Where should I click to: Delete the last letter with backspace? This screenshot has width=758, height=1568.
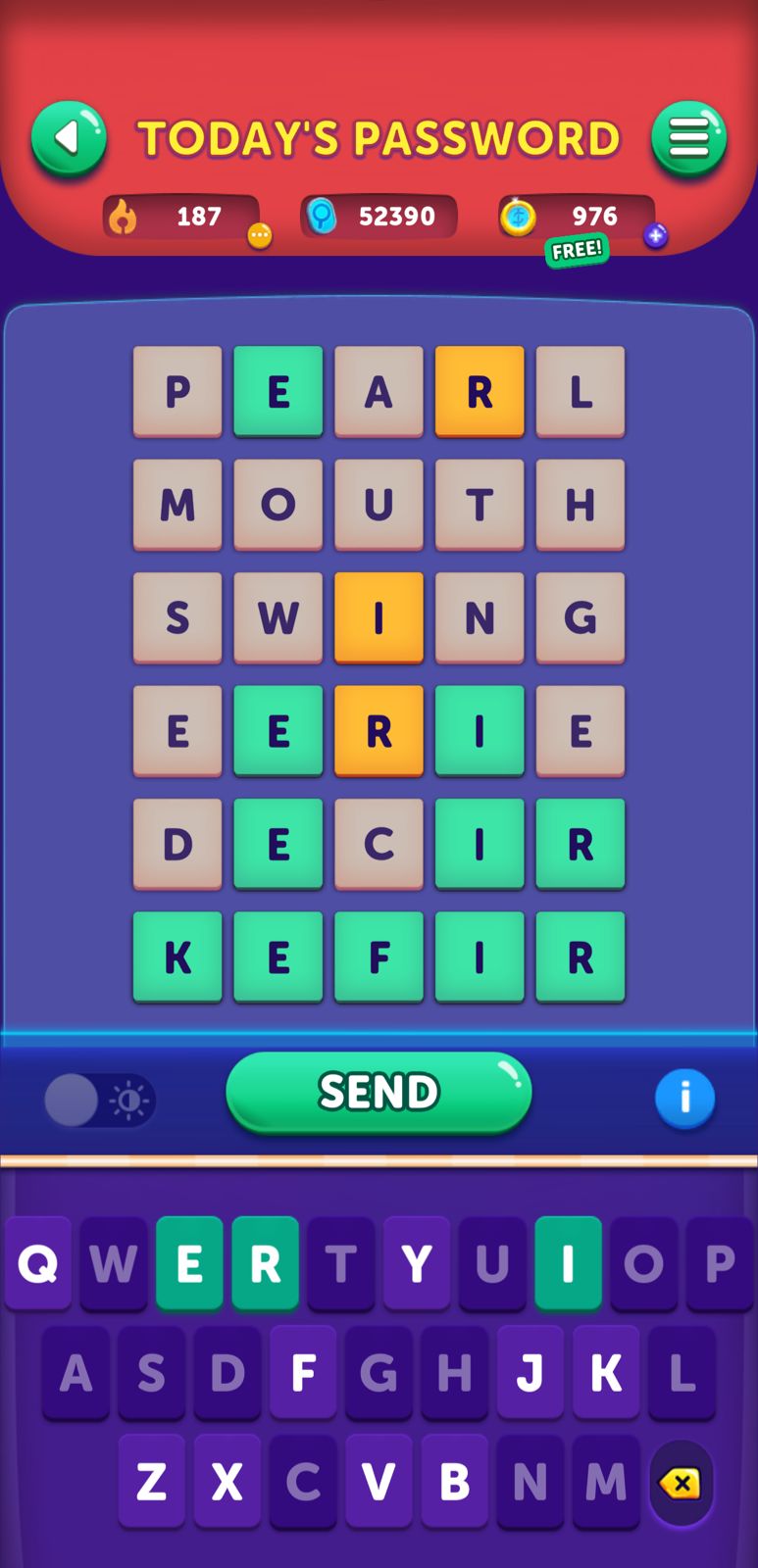pyautogui.click(x=681, y=1483)
